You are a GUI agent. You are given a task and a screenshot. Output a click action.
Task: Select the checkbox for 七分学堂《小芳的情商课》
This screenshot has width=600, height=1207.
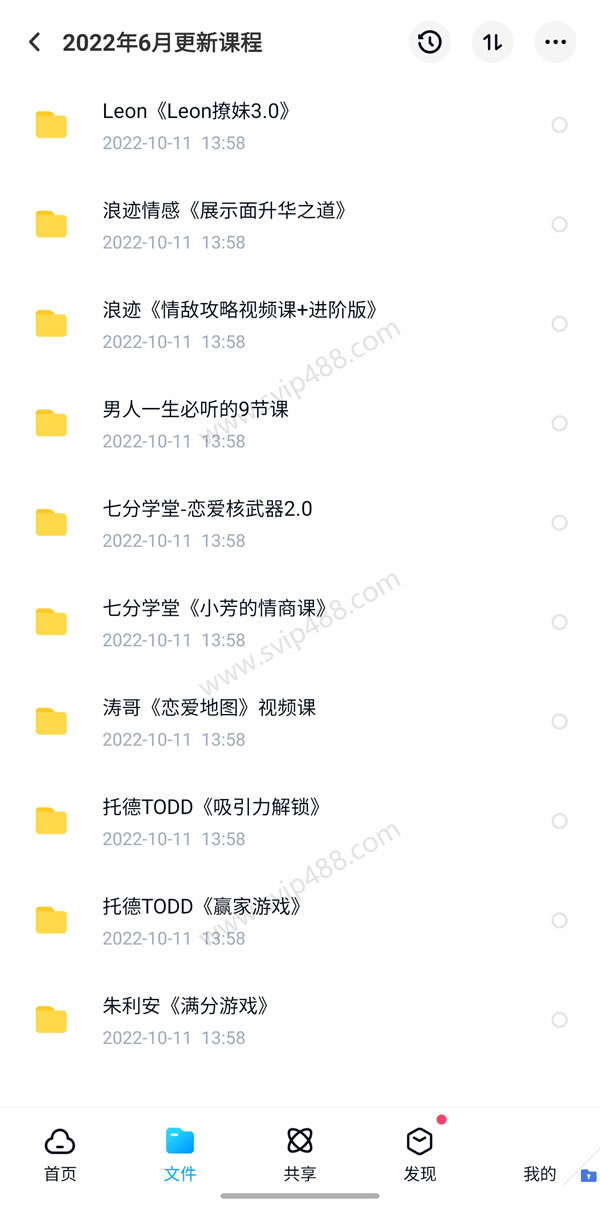point(559,622)
